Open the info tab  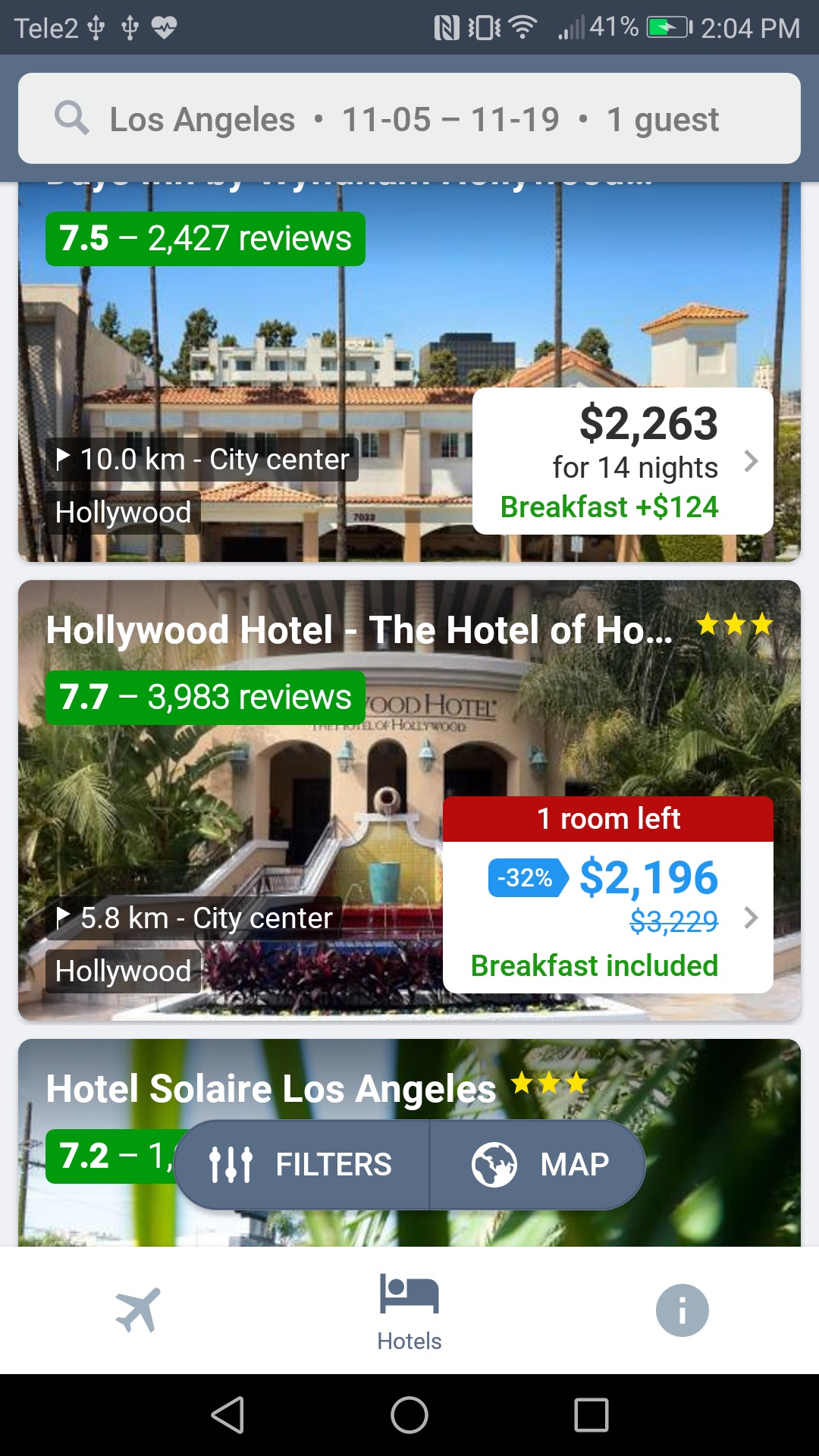[682, 1310]
